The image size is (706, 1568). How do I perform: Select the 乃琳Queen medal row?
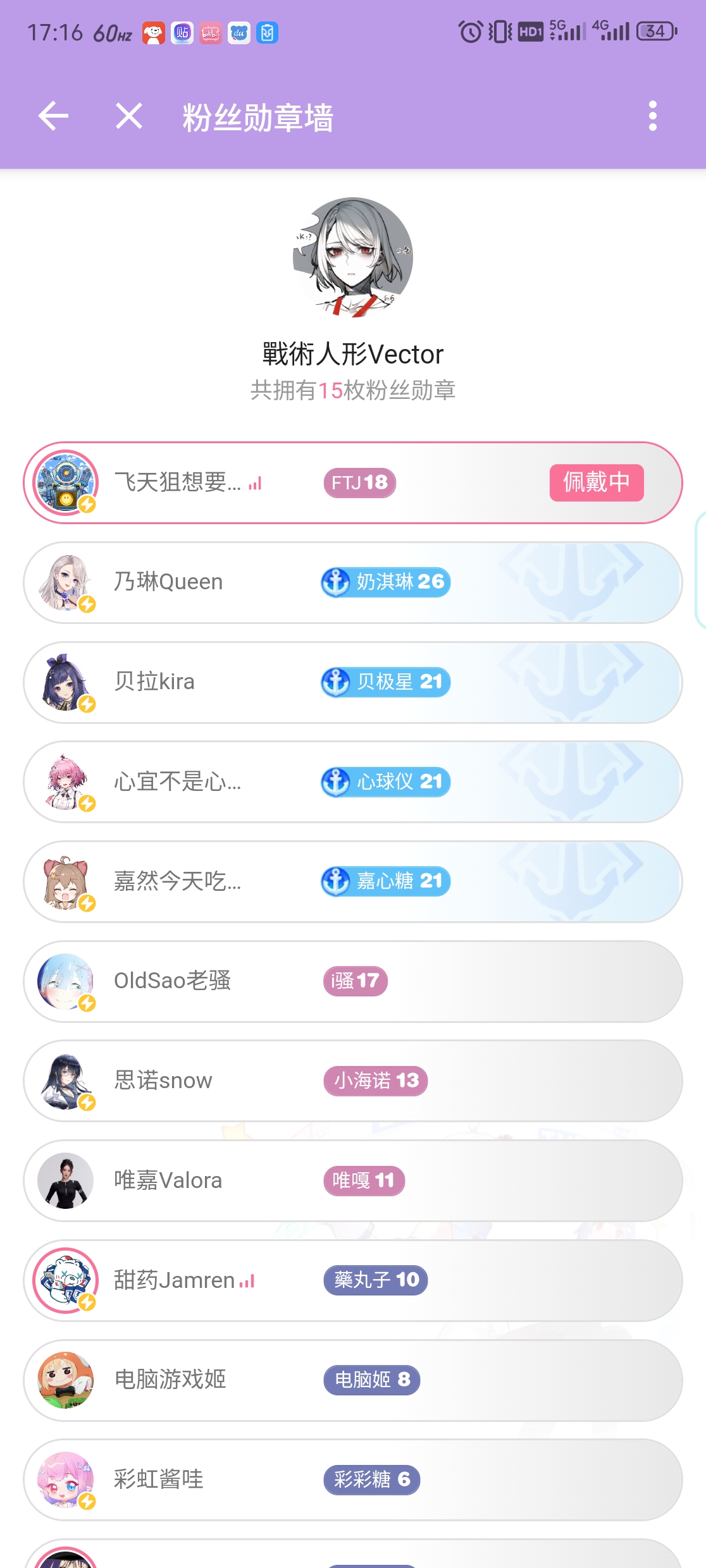tap(352, 582)
